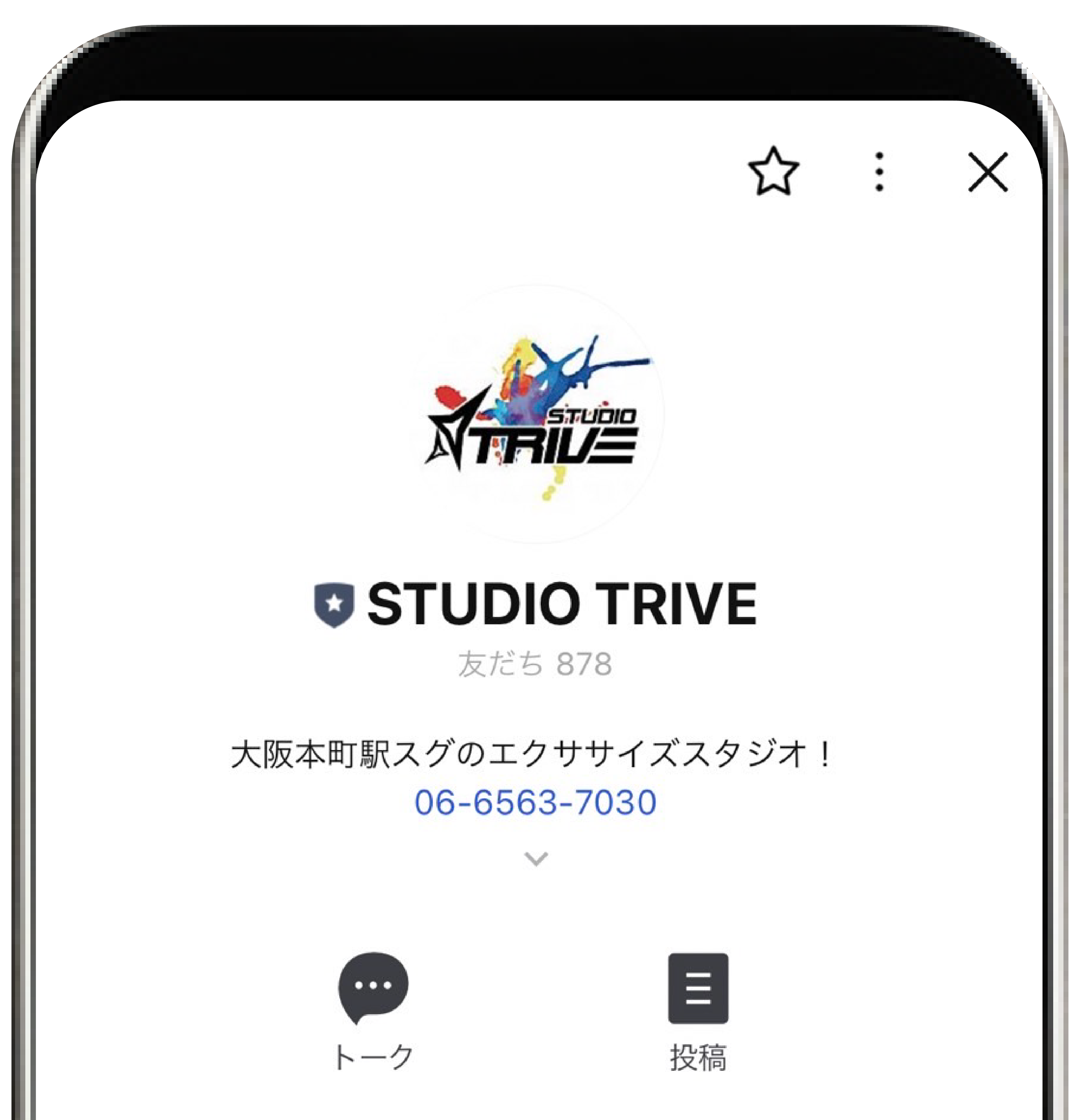Call the phone number 06-6563-7030
Screen dimensions: 1080x1120
535,802
